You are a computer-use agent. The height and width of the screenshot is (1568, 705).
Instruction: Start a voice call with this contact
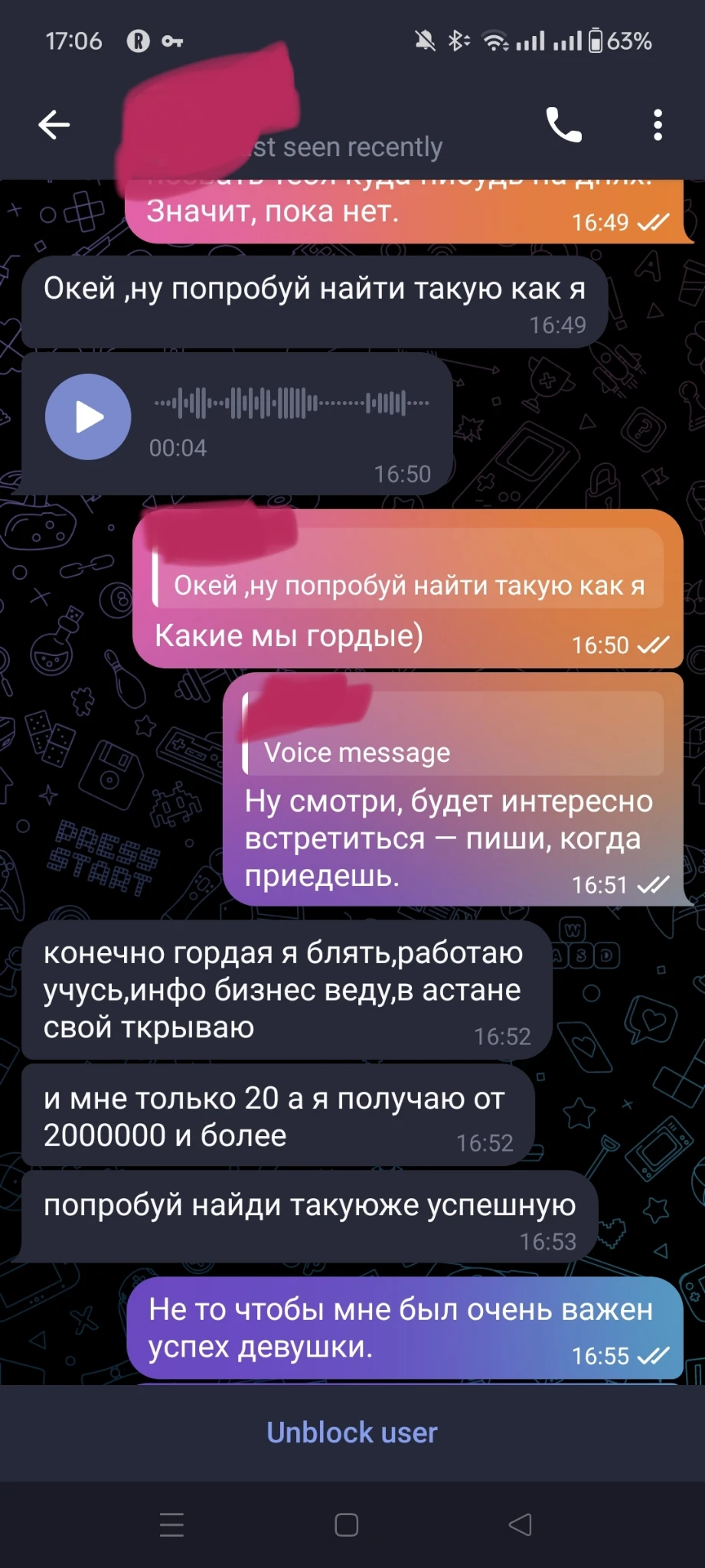(563, 125)
